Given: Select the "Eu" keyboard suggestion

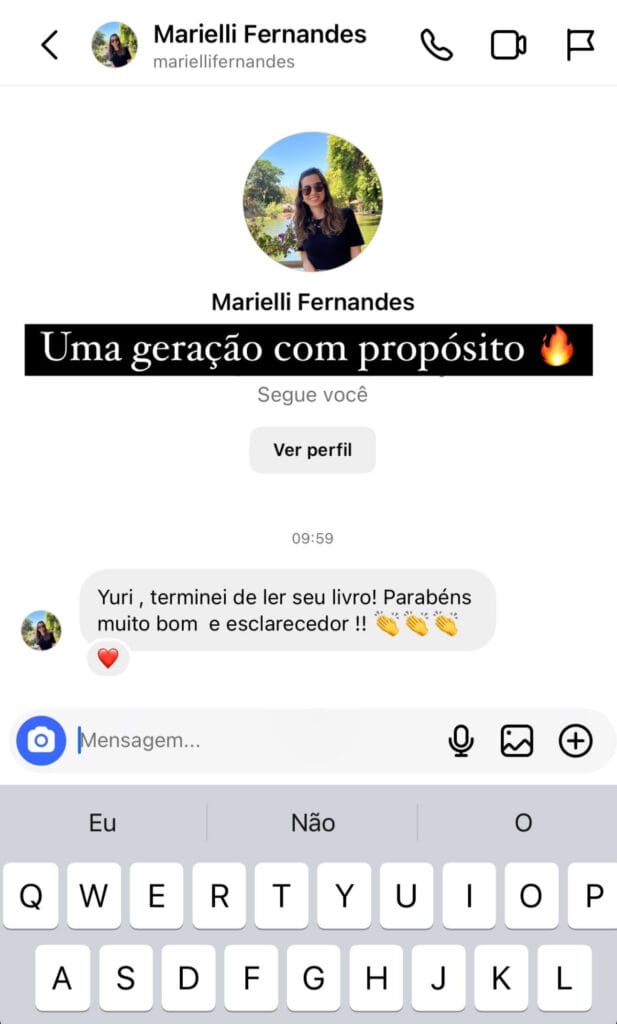Looking at the screenshot, I should click(x=103, y=823).
